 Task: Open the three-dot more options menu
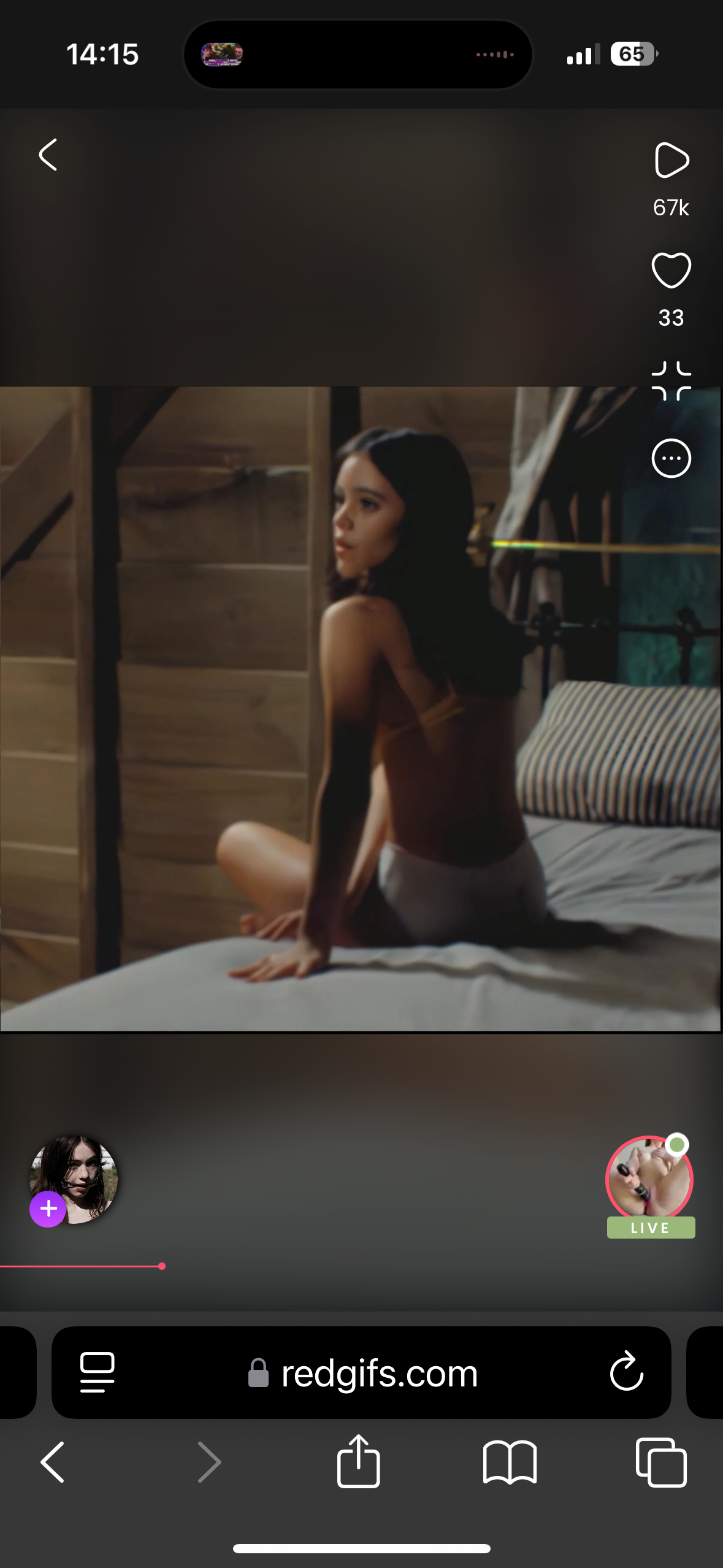671,458
